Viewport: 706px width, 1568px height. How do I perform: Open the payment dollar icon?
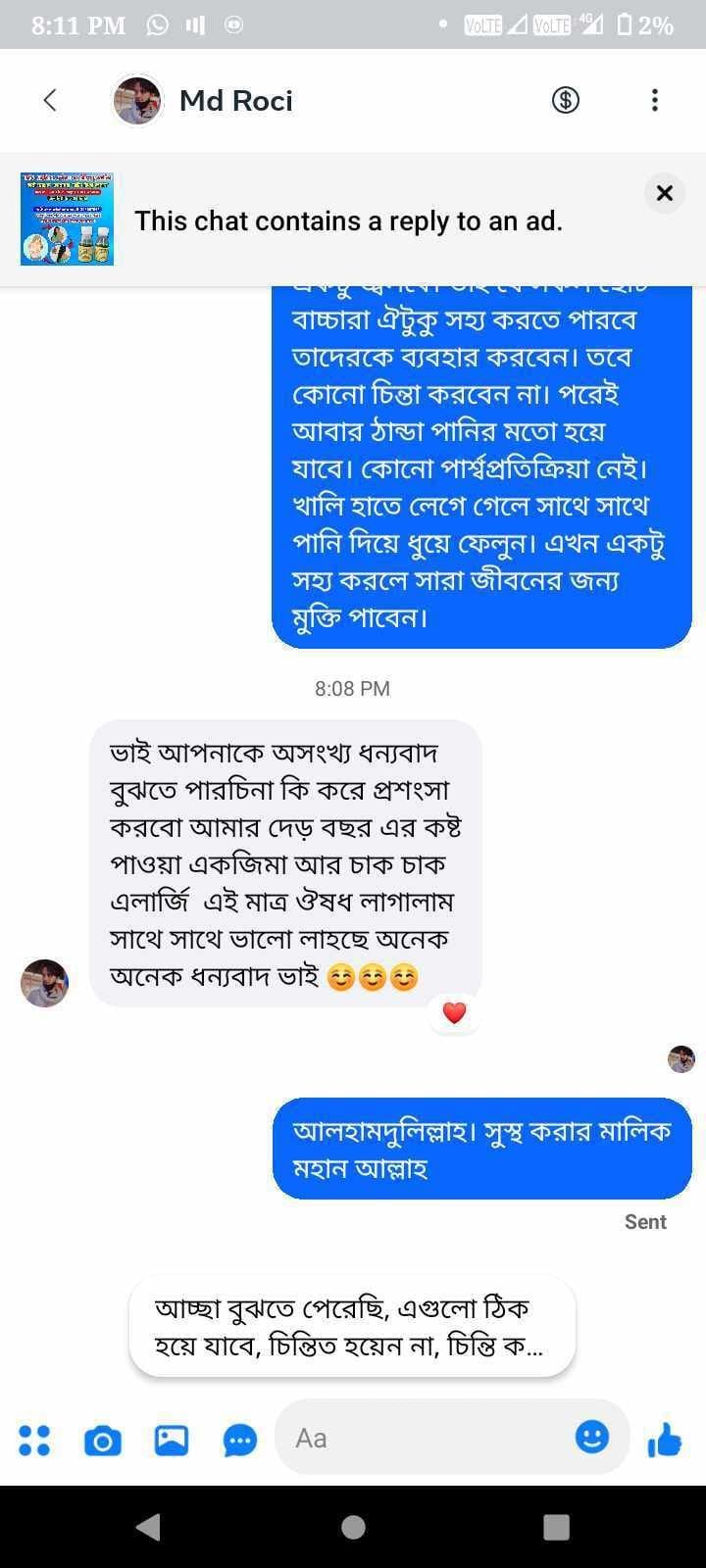coord(566,100)
